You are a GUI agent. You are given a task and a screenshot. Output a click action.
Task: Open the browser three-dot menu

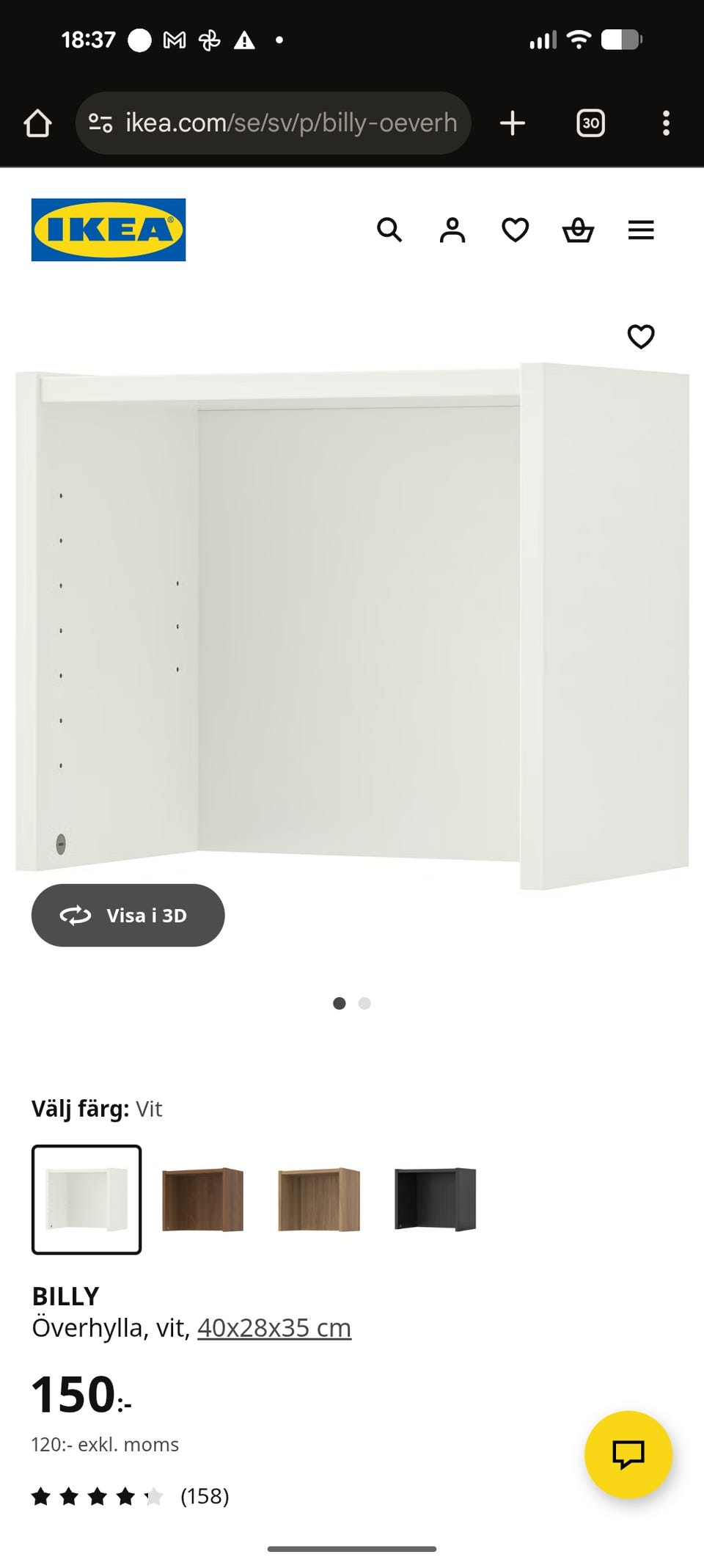(x=666, y=123)
